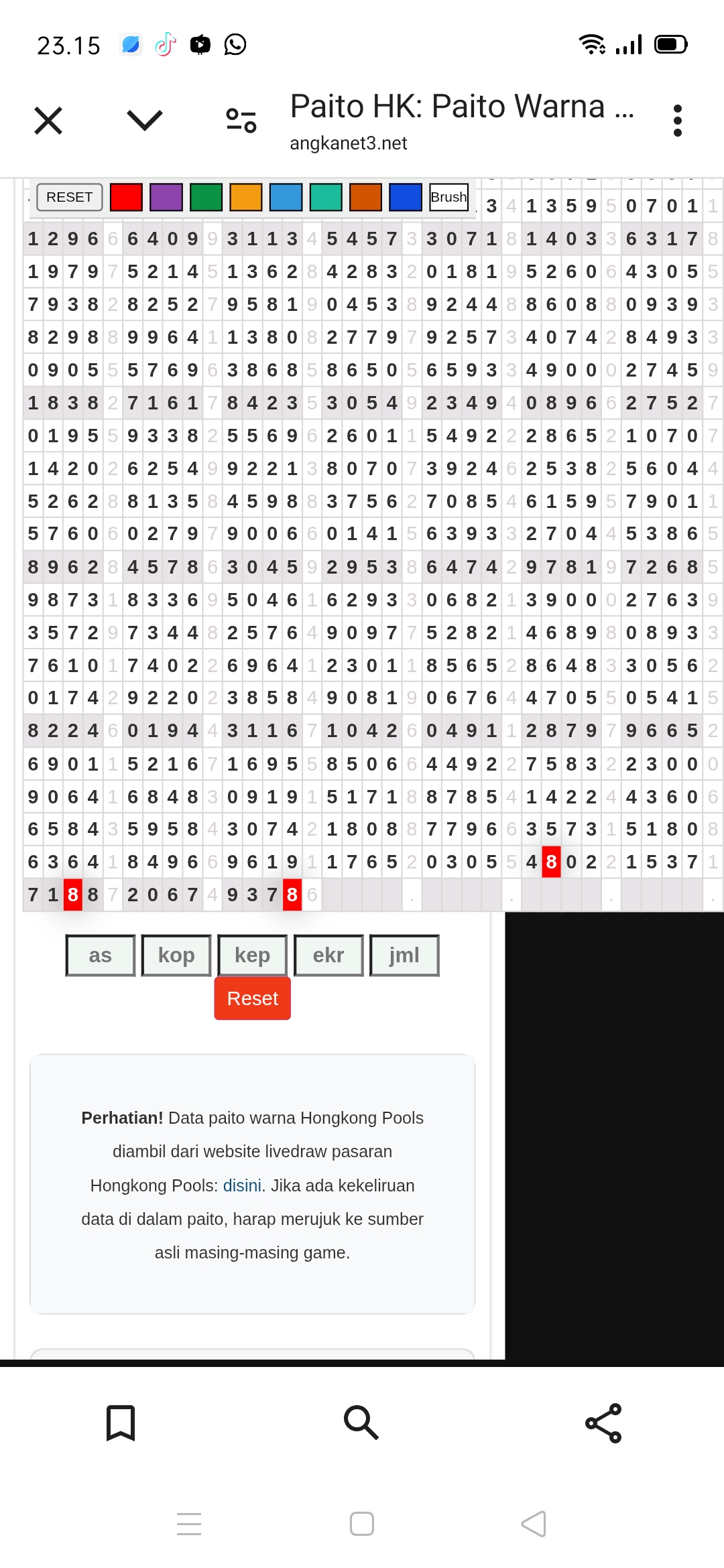This screenshot has height=1568, width=724.
Task: Open the "disini" livedraw link
Action: (x=242, y=1185)
